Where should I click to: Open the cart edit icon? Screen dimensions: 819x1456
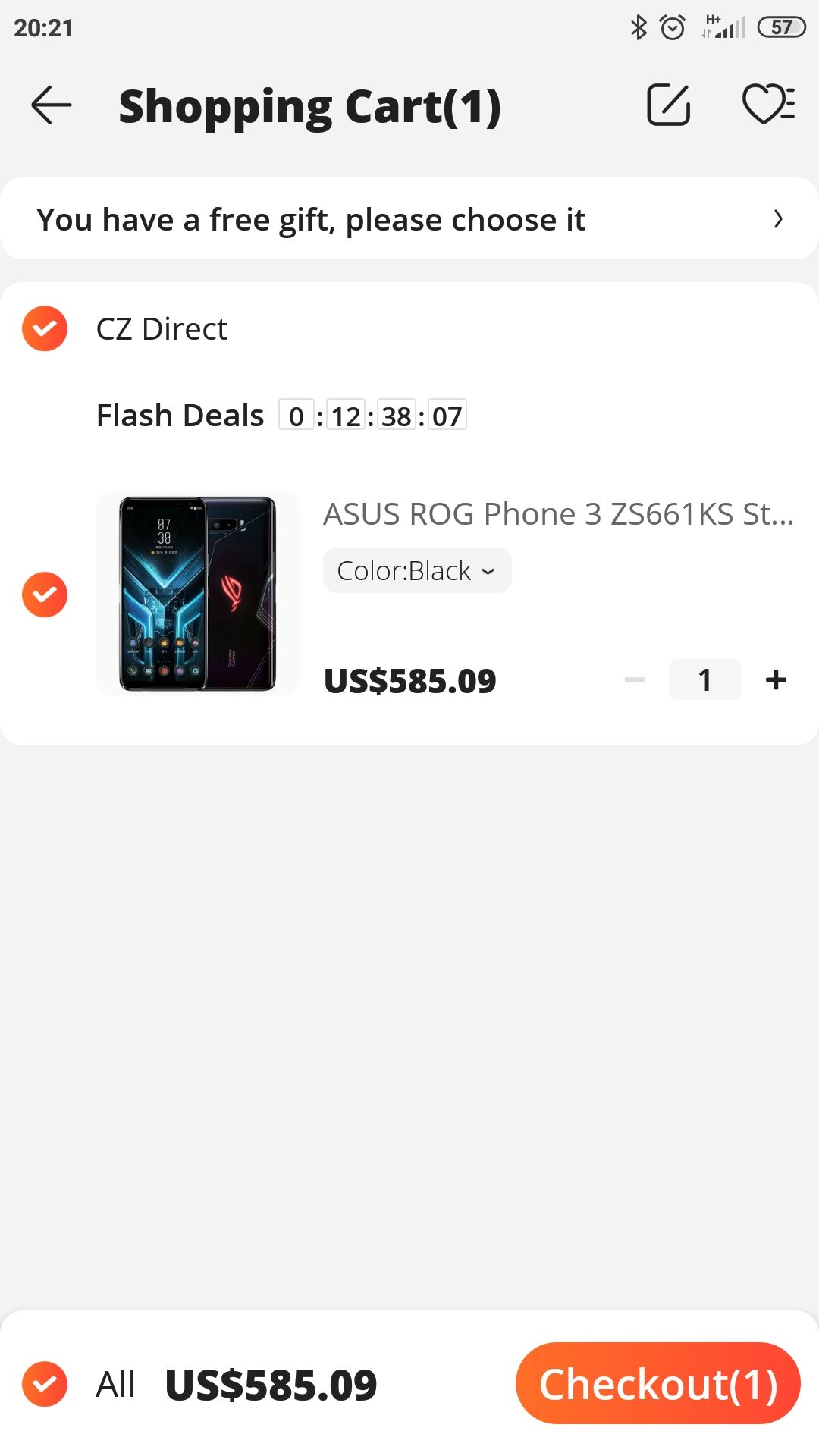tap(668, 105)
